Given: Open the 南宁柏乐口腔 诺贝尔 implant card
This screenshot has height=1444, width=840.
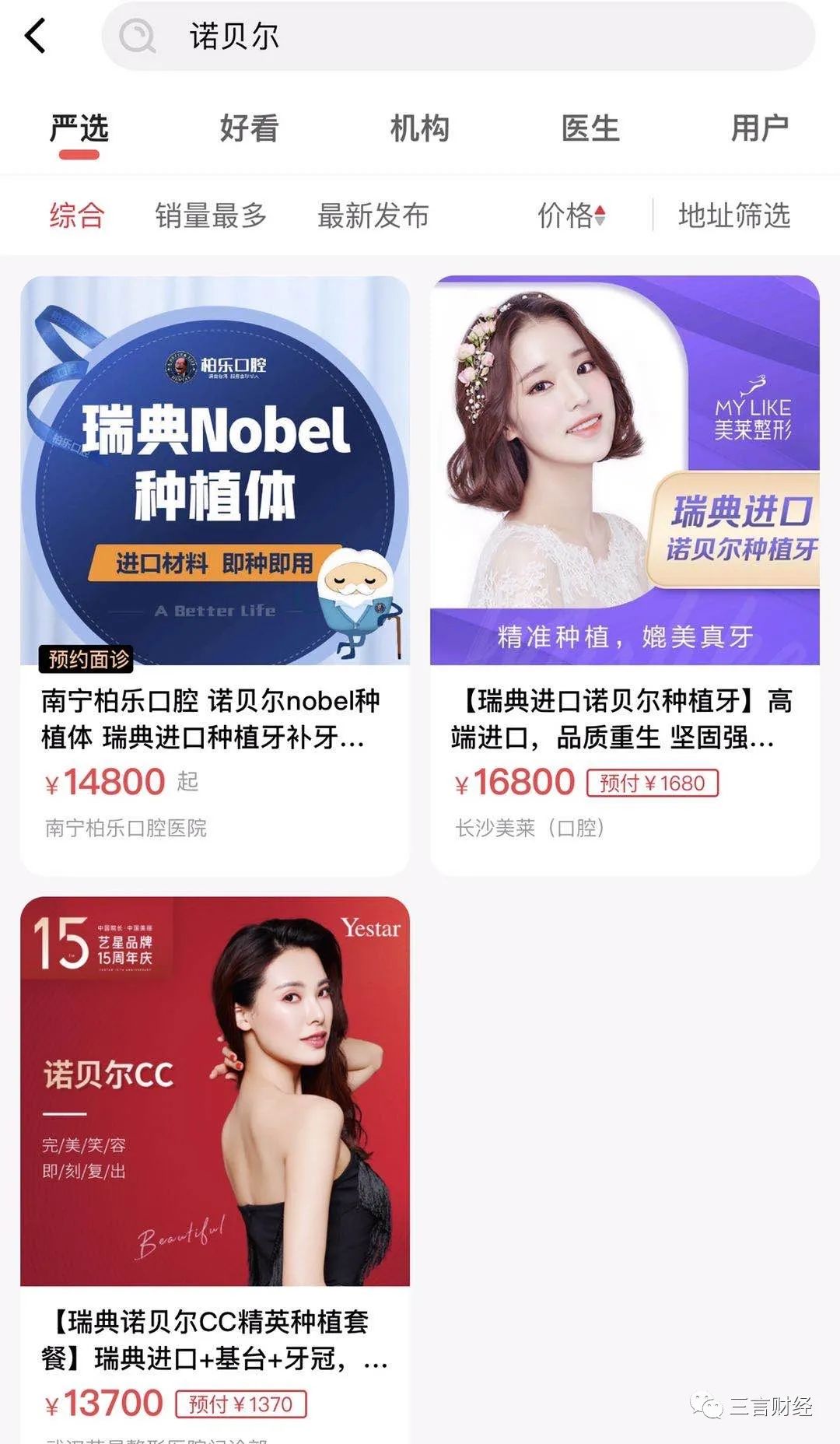Looking at the screenshot, I should [215, 576].
